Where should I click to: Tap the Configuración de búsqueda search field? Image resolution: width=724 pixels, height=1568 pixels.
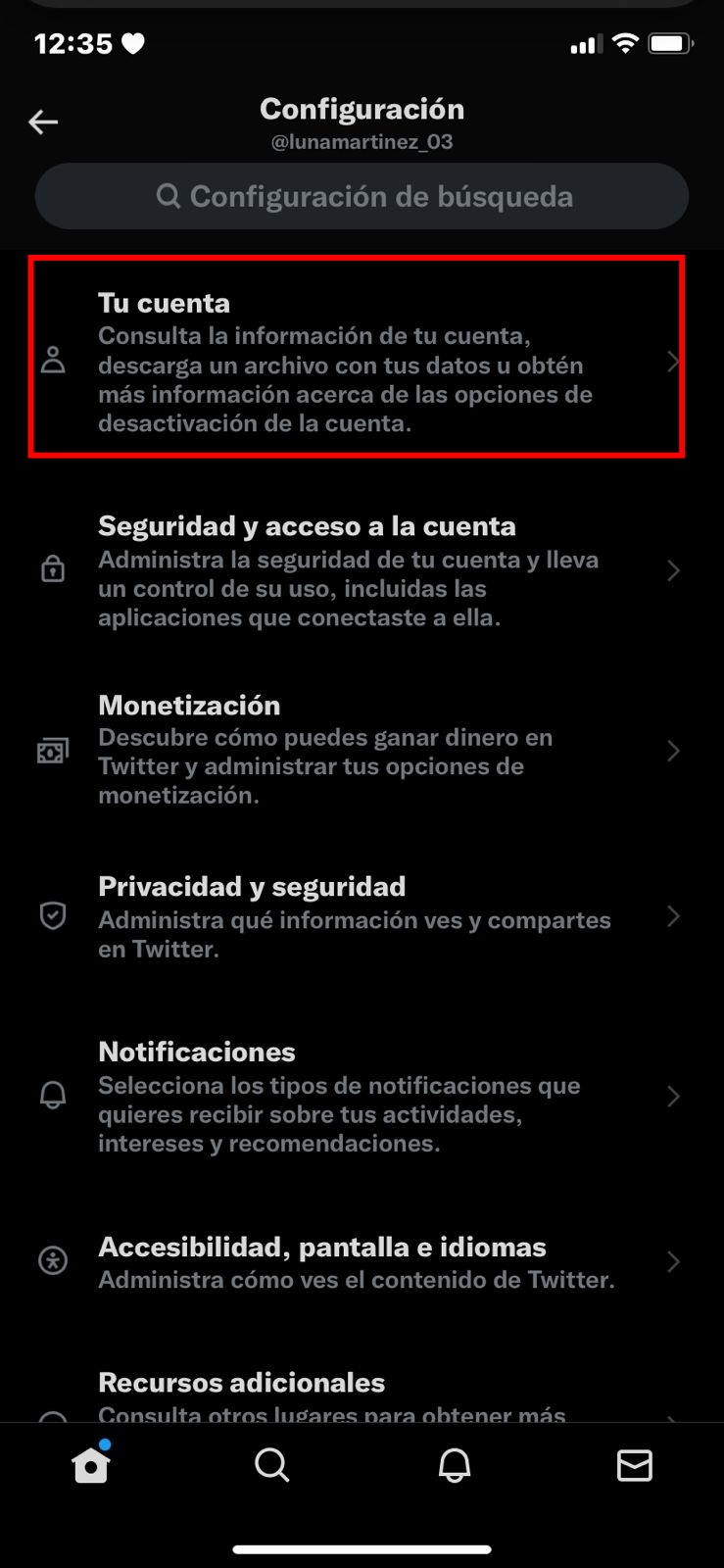pos(362,196)
